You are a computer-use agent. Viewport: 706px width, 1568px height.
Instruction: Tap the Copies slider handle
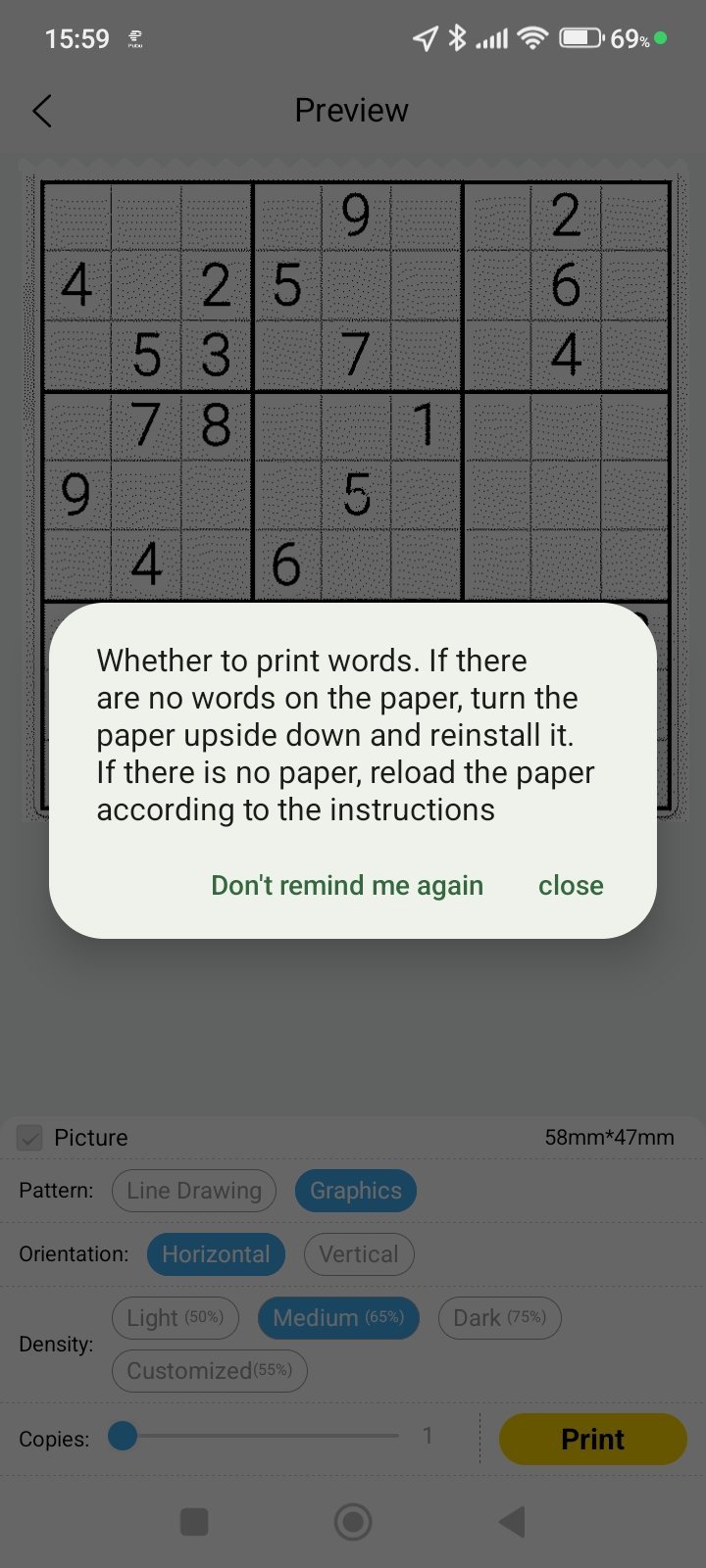(123, 1437)
